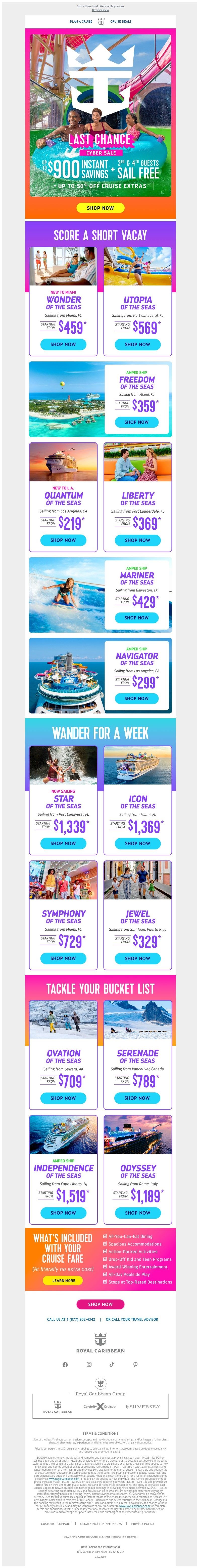Tap Shop Now under Mariner of the Seas

click(x=136, y=617)
